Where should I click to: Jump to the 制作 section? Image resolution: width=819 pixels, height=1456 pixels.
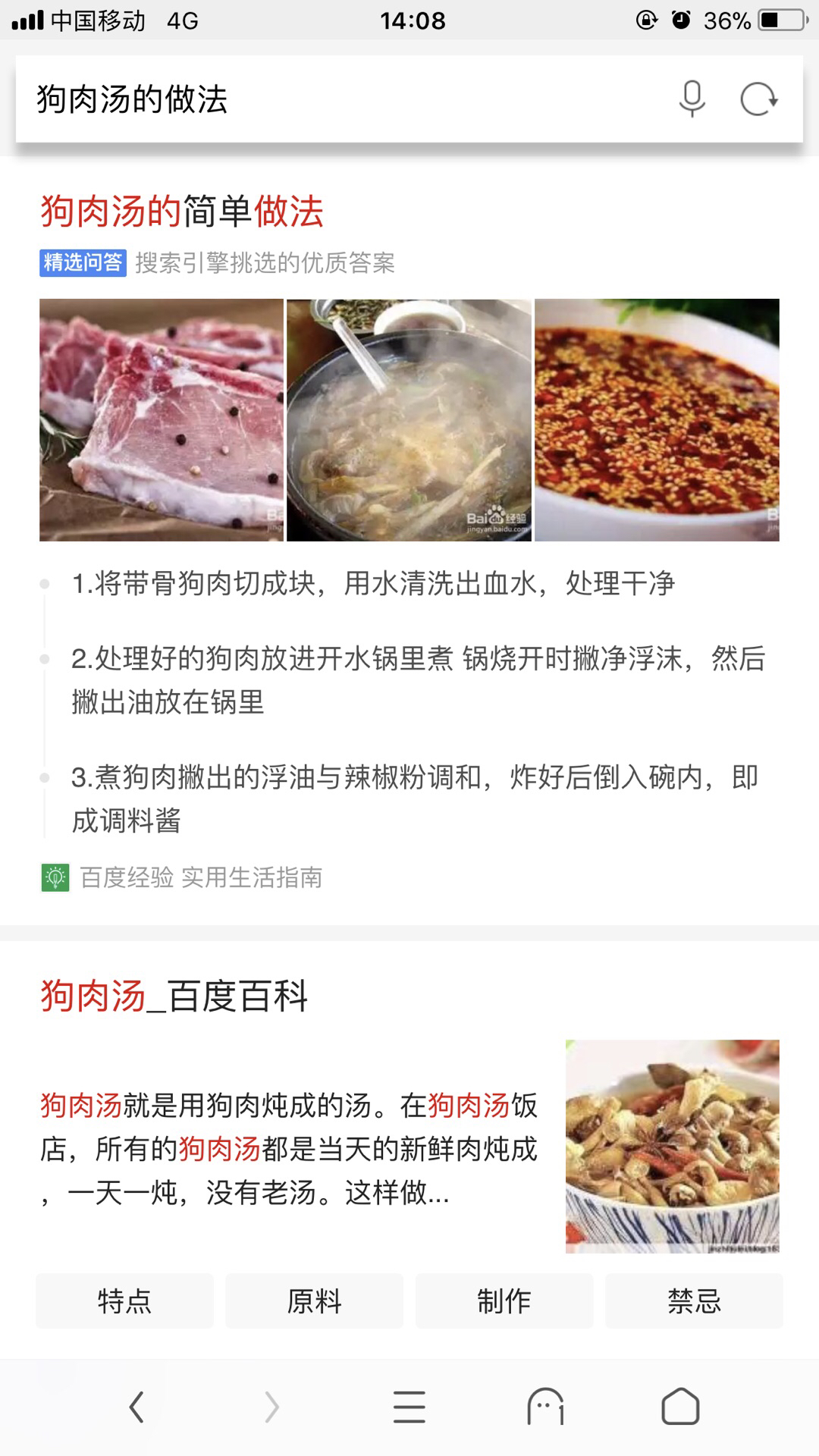[x=504, y=1301]
